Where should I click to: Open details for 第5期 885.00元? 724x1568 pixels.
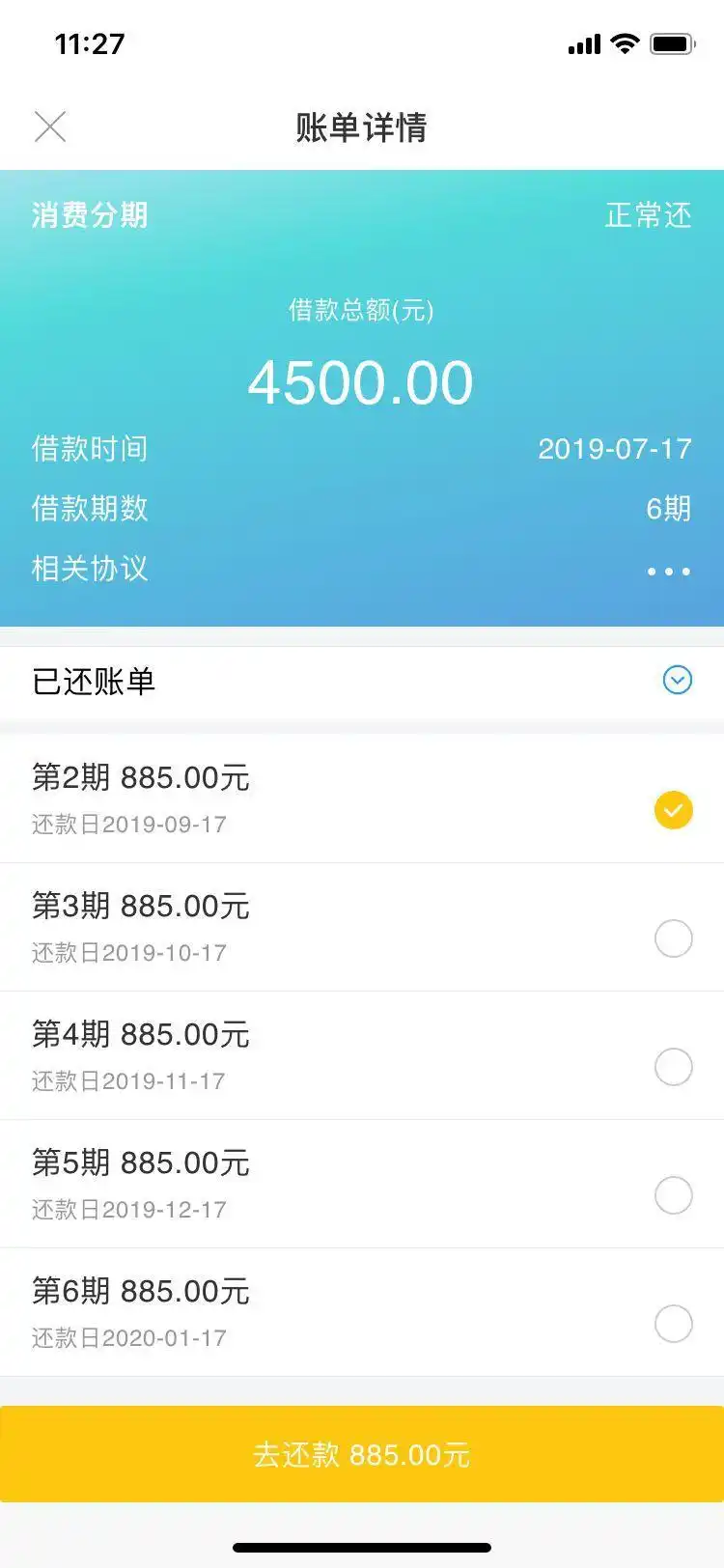[140, 1162]
